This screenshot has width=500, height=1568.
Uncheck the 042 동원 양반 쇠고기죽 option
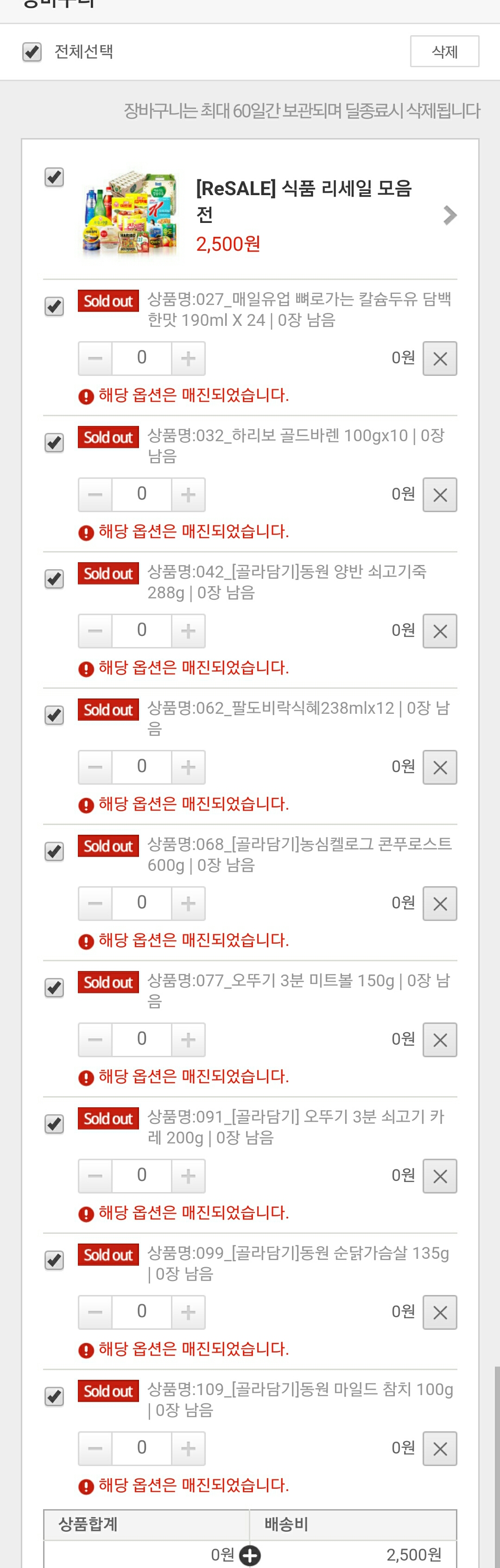point(54,579)
